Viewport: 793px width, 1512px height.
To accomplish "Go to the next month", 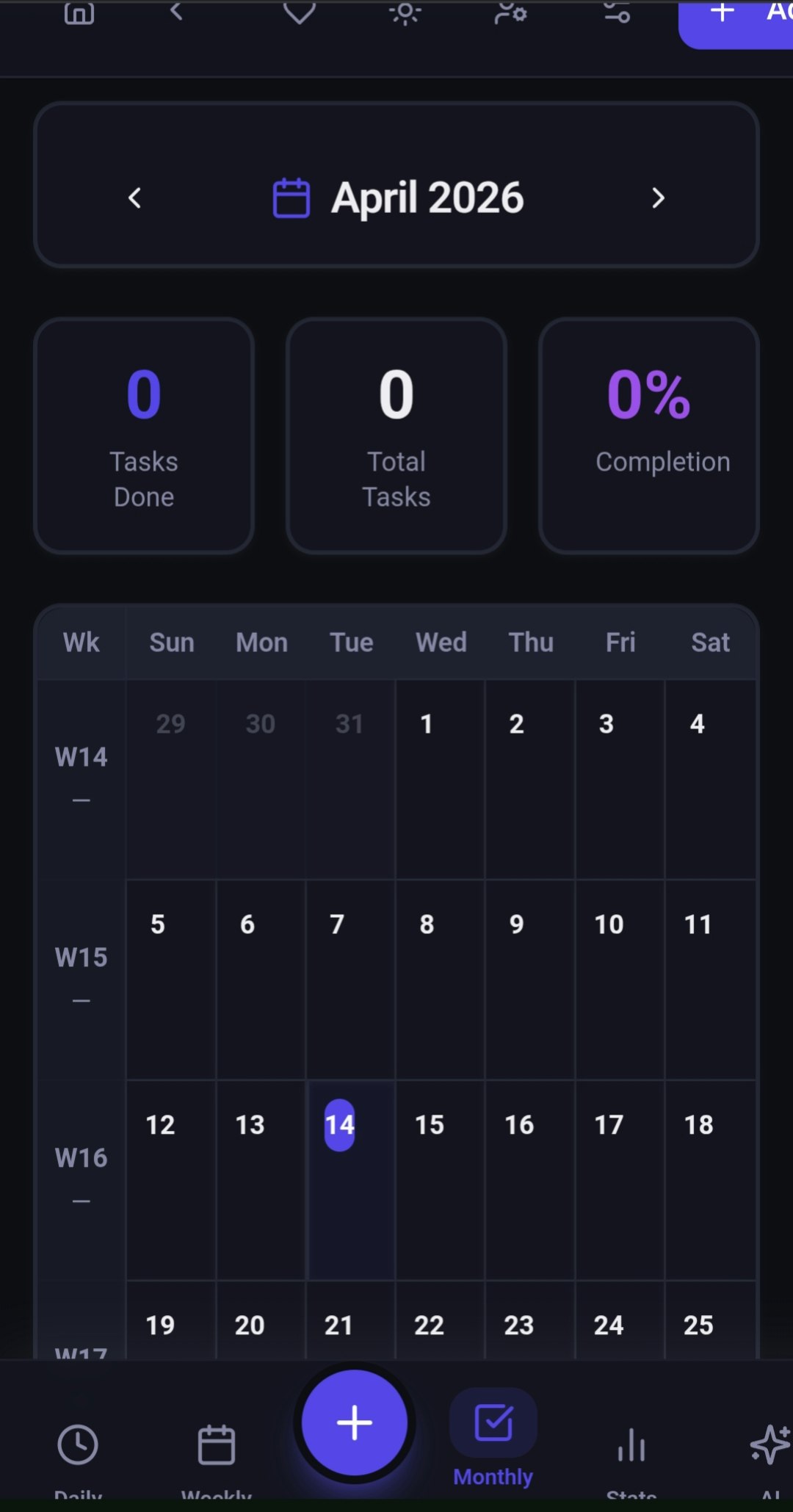I will click(x=658, y=198).
